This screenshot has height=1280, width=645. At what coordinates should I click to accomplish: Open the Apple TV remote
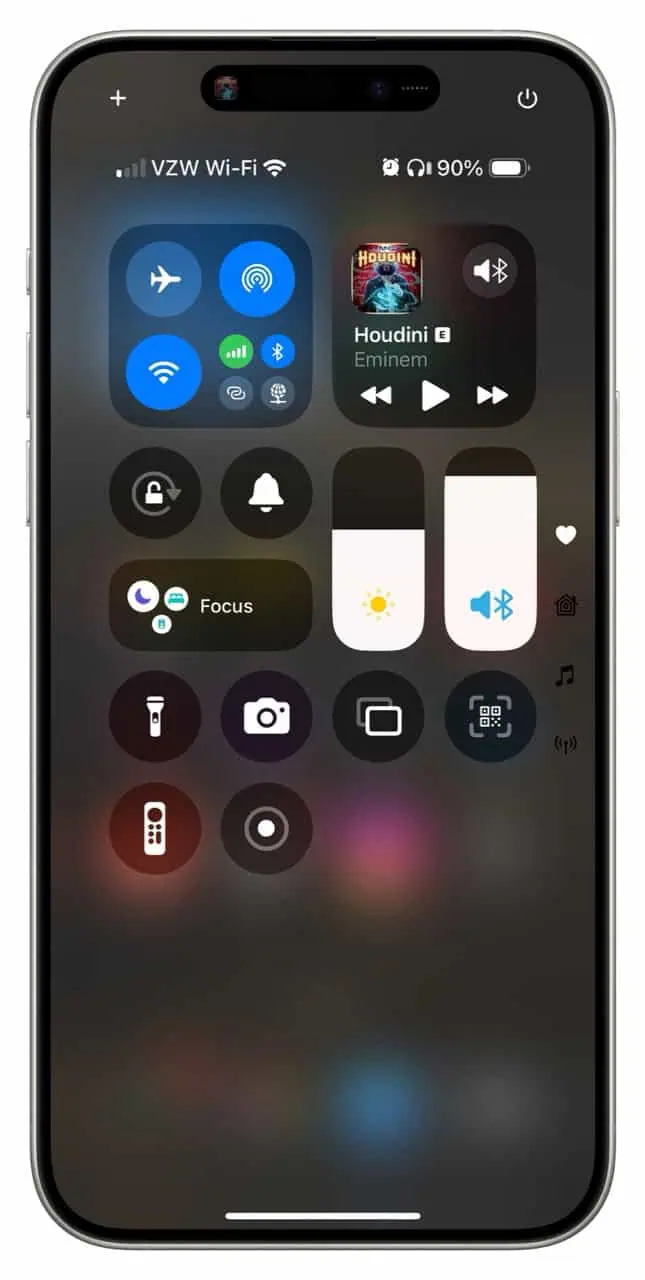pyautogui.click(x=155, y=828)
